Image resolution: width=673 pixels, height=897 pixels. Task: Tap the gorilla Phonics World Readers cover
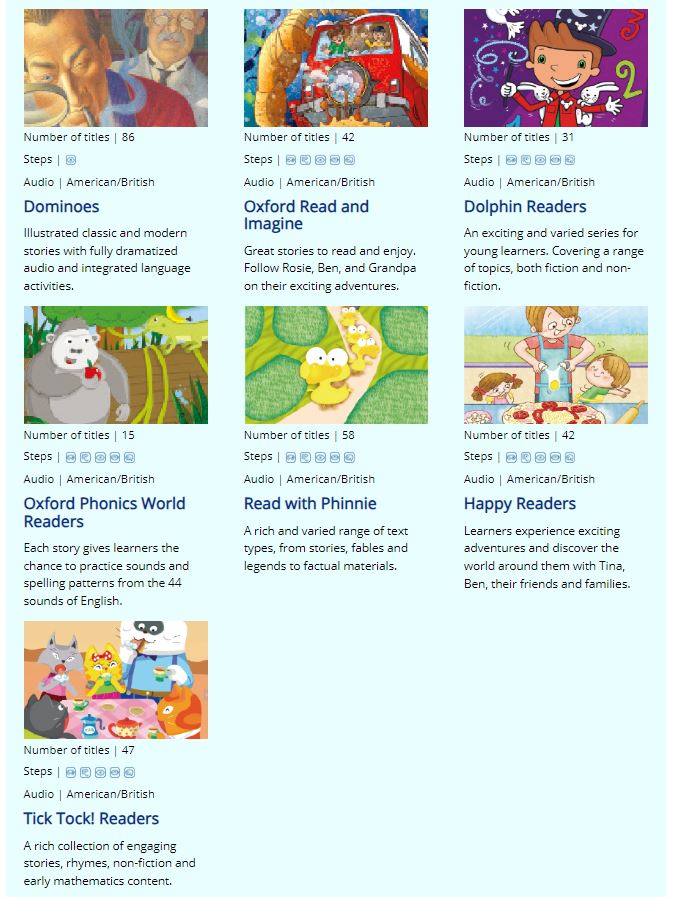point(116,365)
